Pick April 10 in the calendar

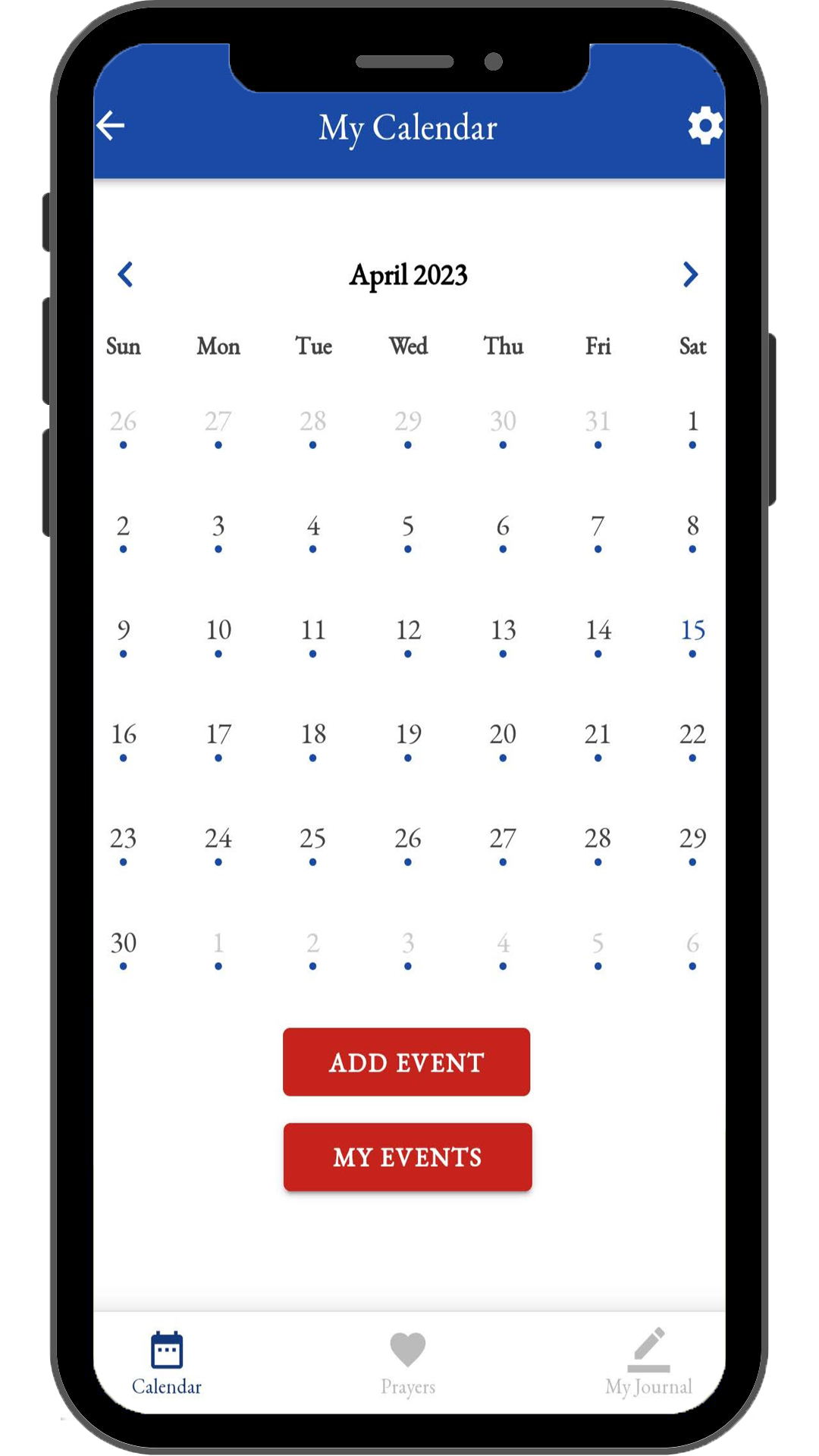click(218, 631)
